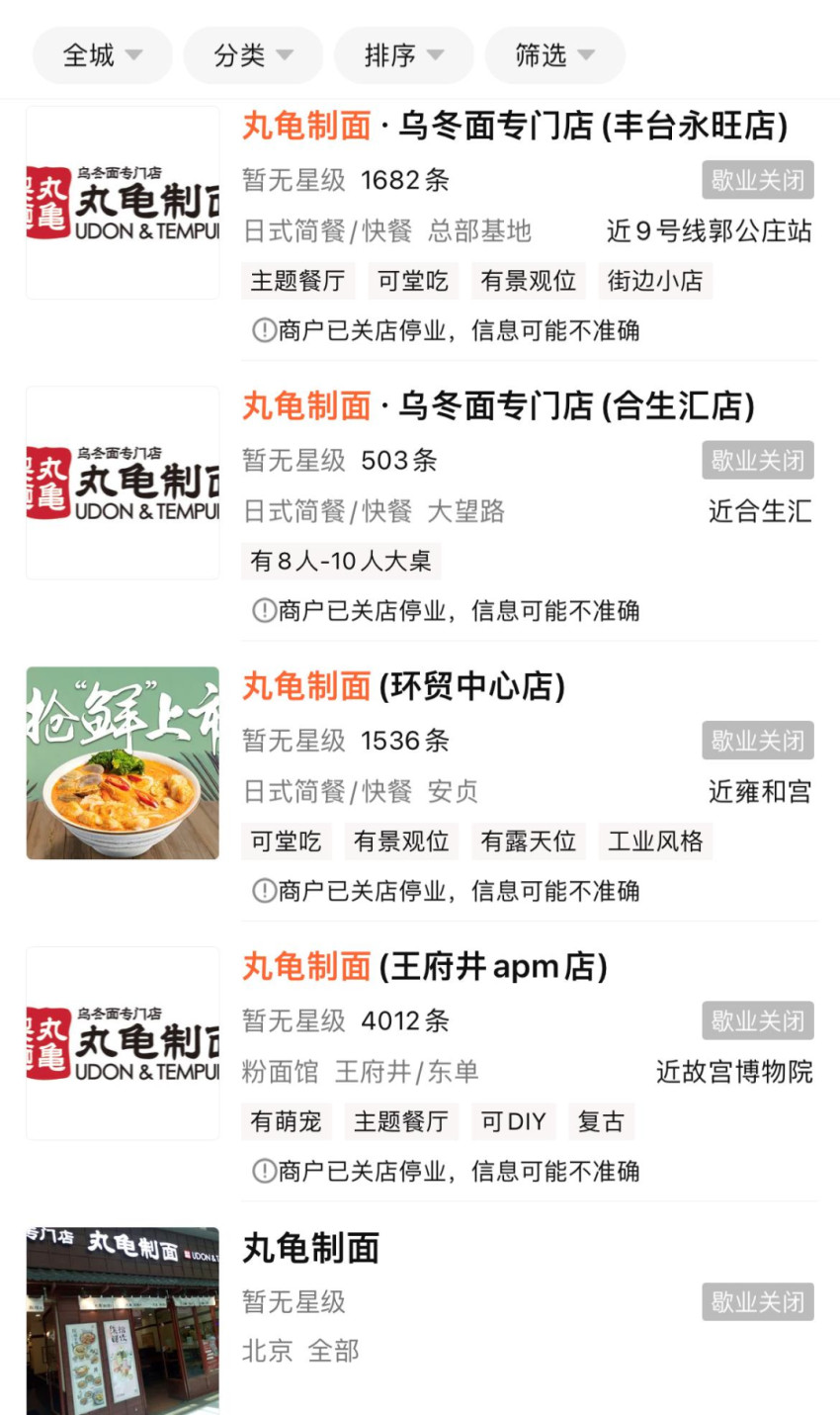This screenshot has width=840, height=1415.
Task: Click the 歇业关闭 badge on 环贸中心店
Action: pos(757,740)
